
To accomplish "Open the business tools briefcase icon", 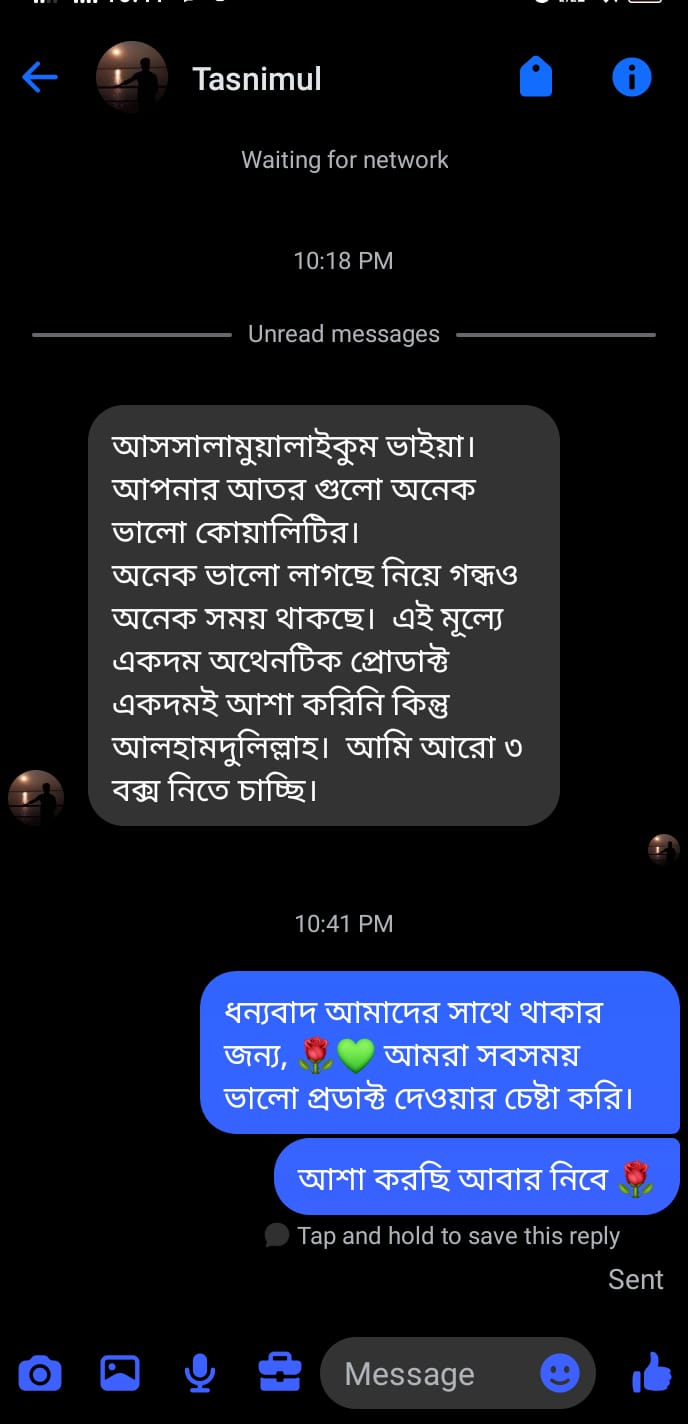I will pyautogui.click(x=280, y=1372).
